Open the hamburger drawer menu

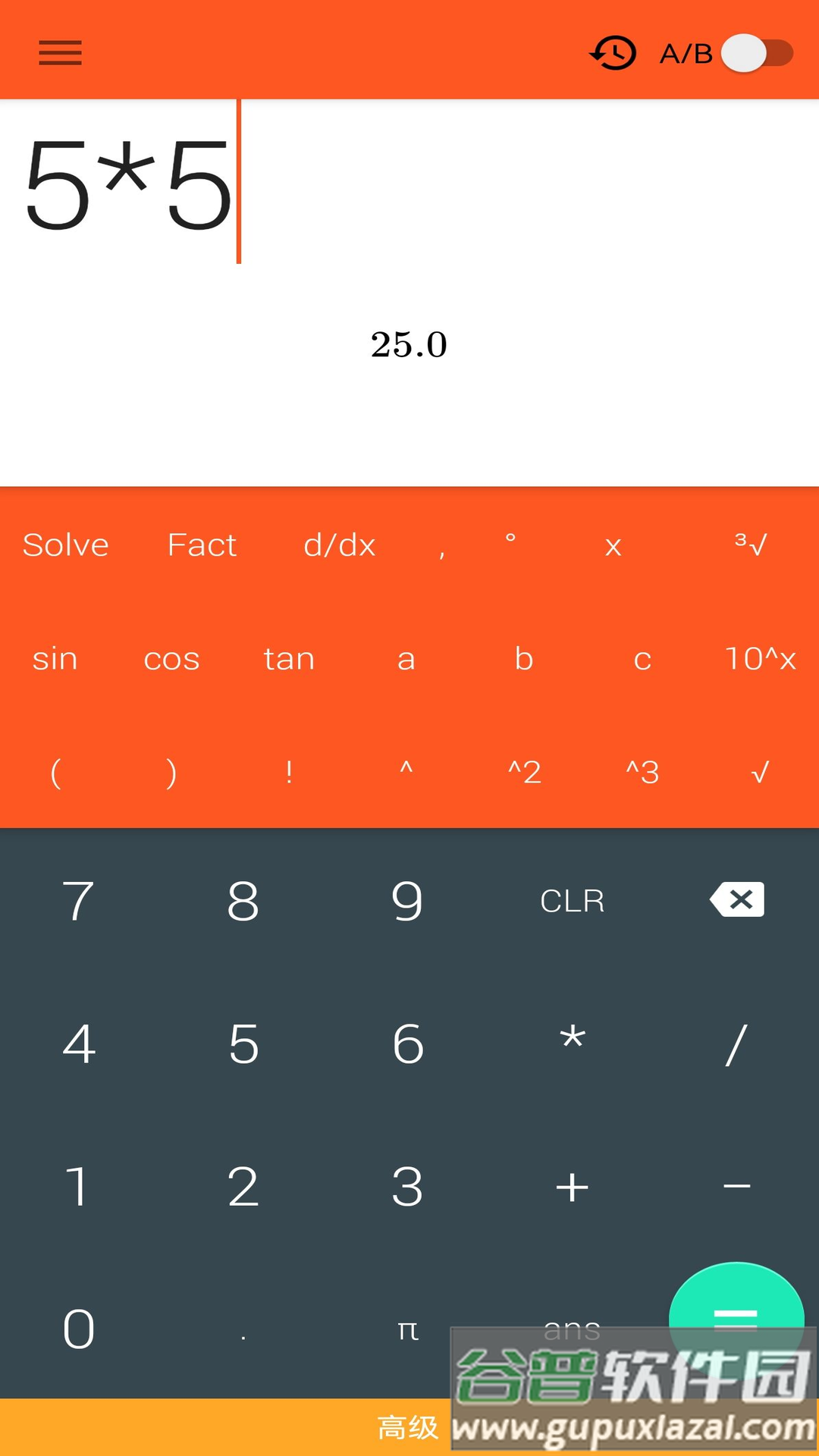click(60, 52)
